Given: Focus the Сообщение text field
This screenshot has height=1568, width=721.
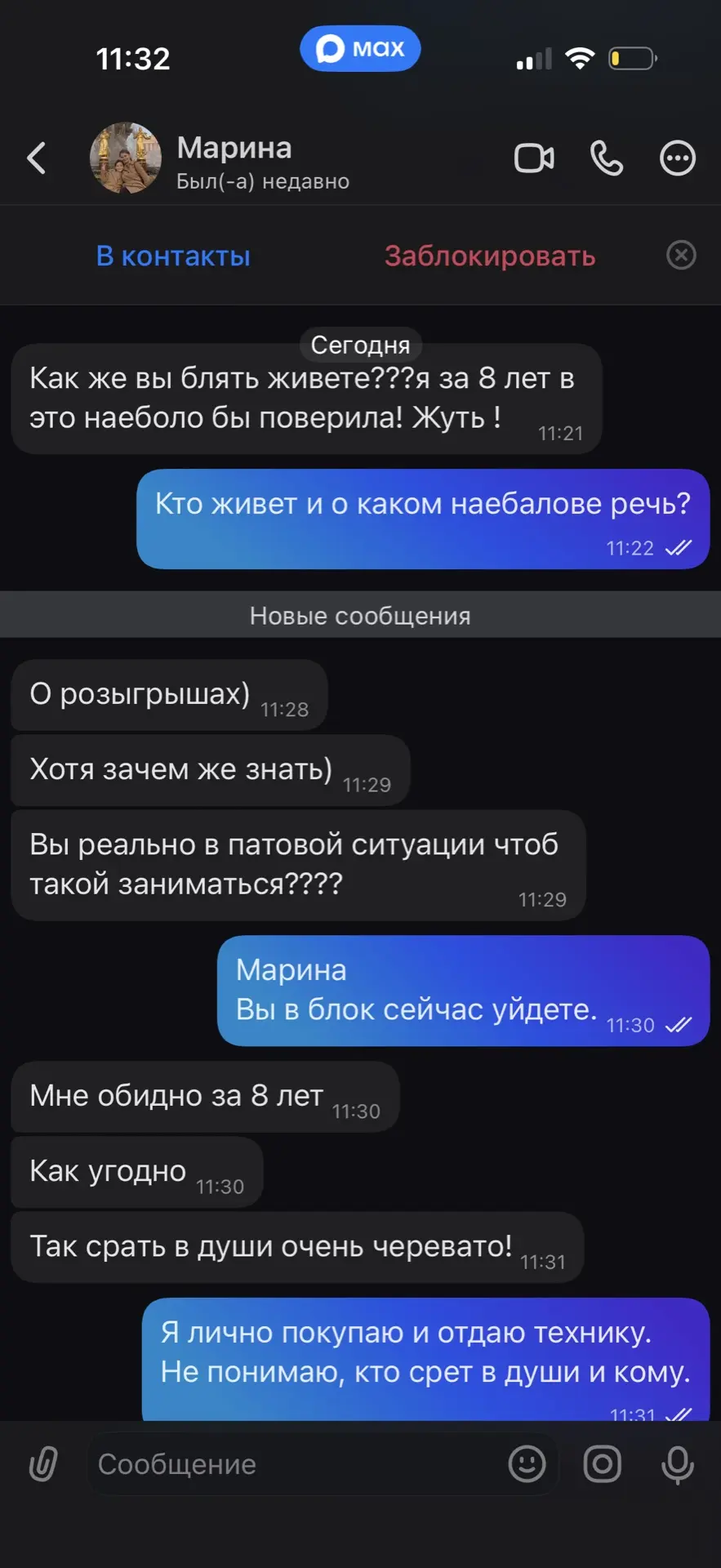Looking at the screenshot, I should click(x=294, y=1464).
